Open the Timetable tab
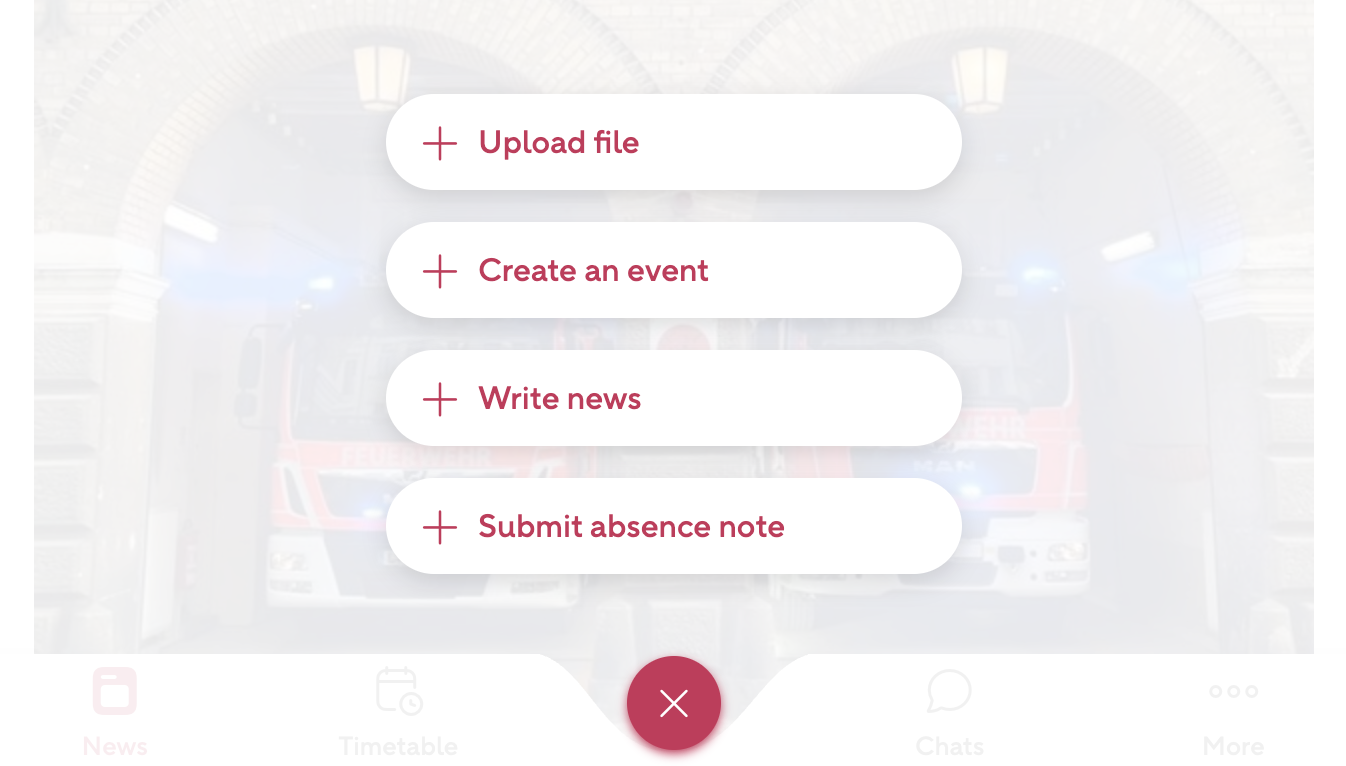 (x=398, y=712)
